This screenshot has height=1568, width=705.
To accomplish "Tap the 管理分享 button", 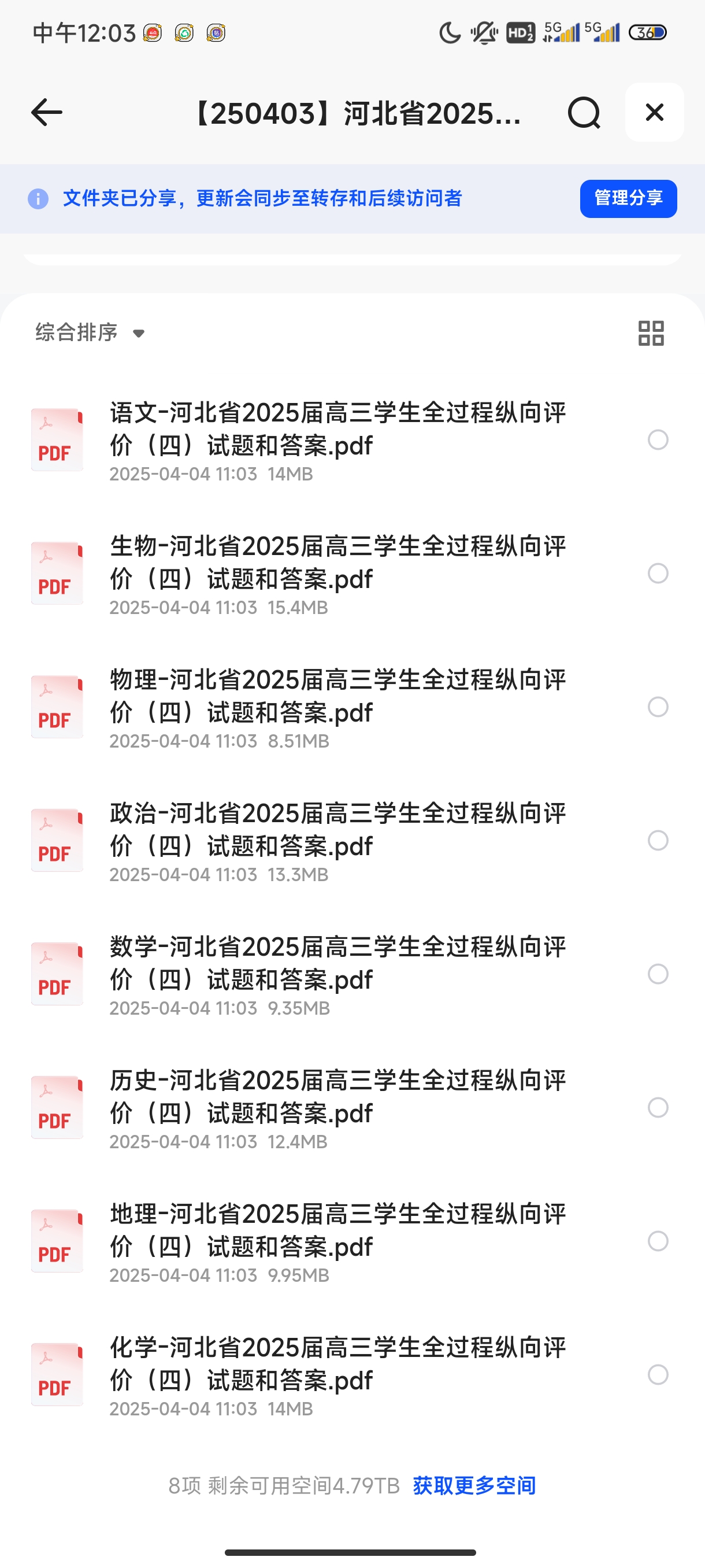I will 628,198.
